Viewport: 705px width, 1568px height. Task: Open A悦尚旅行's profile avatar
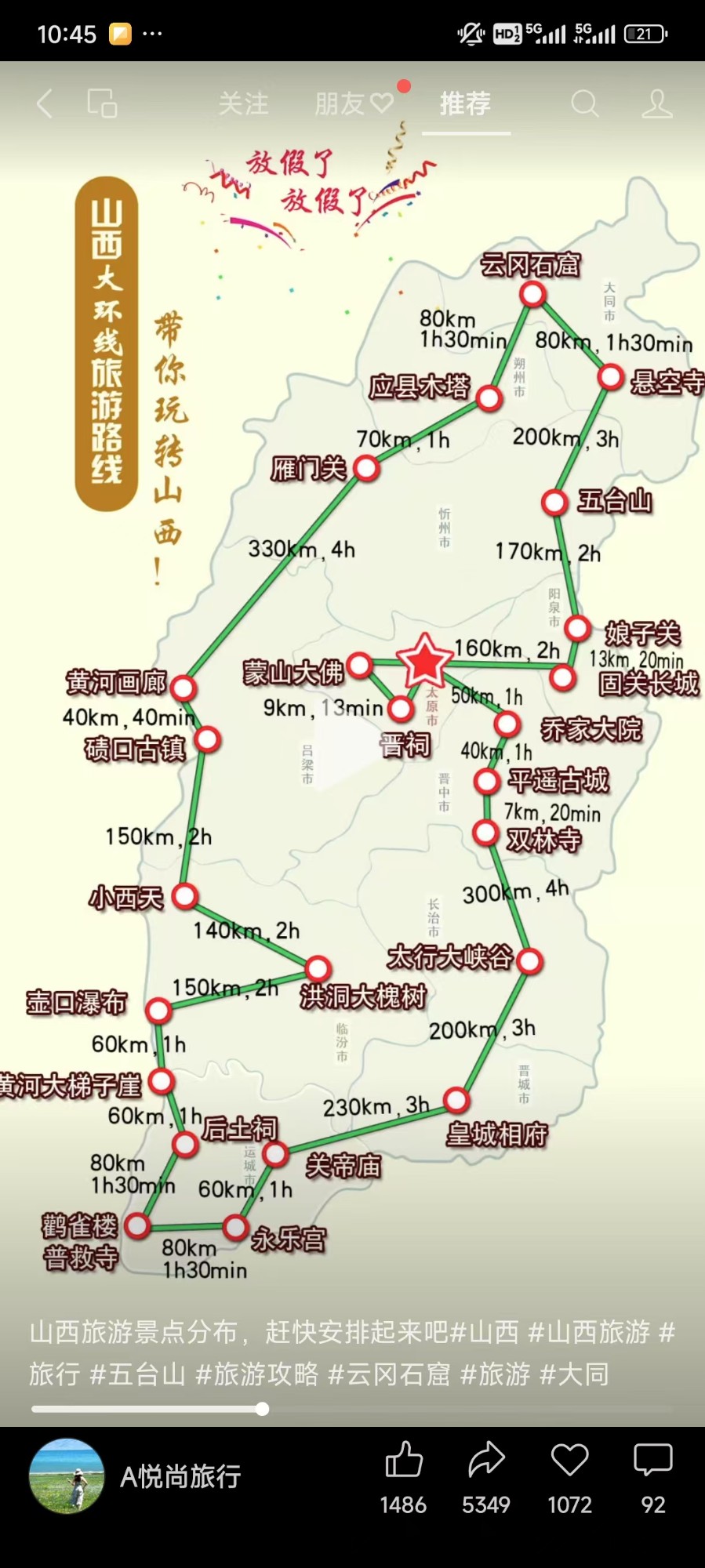point(67,1475)
